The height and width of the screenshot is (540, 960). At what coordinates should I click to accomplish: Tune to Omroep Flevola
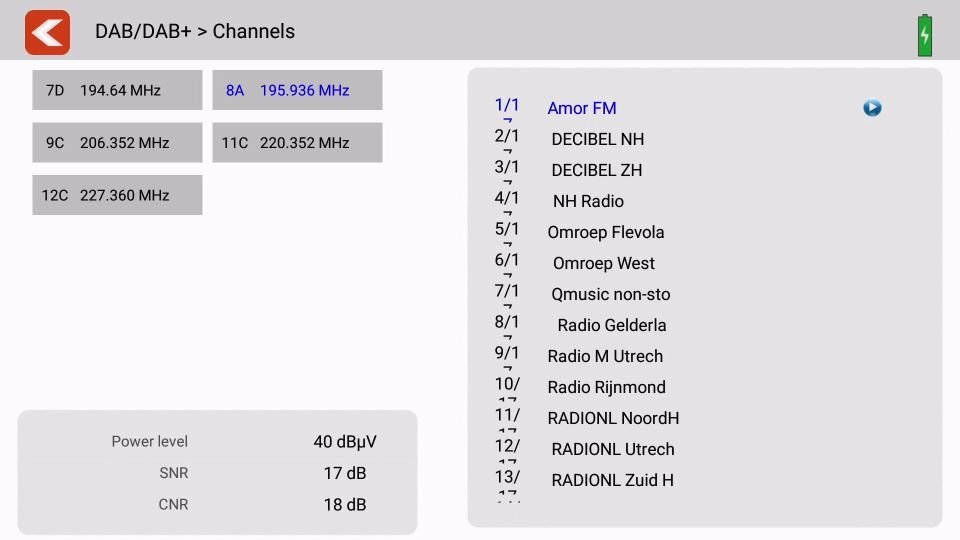click(605, 232)
